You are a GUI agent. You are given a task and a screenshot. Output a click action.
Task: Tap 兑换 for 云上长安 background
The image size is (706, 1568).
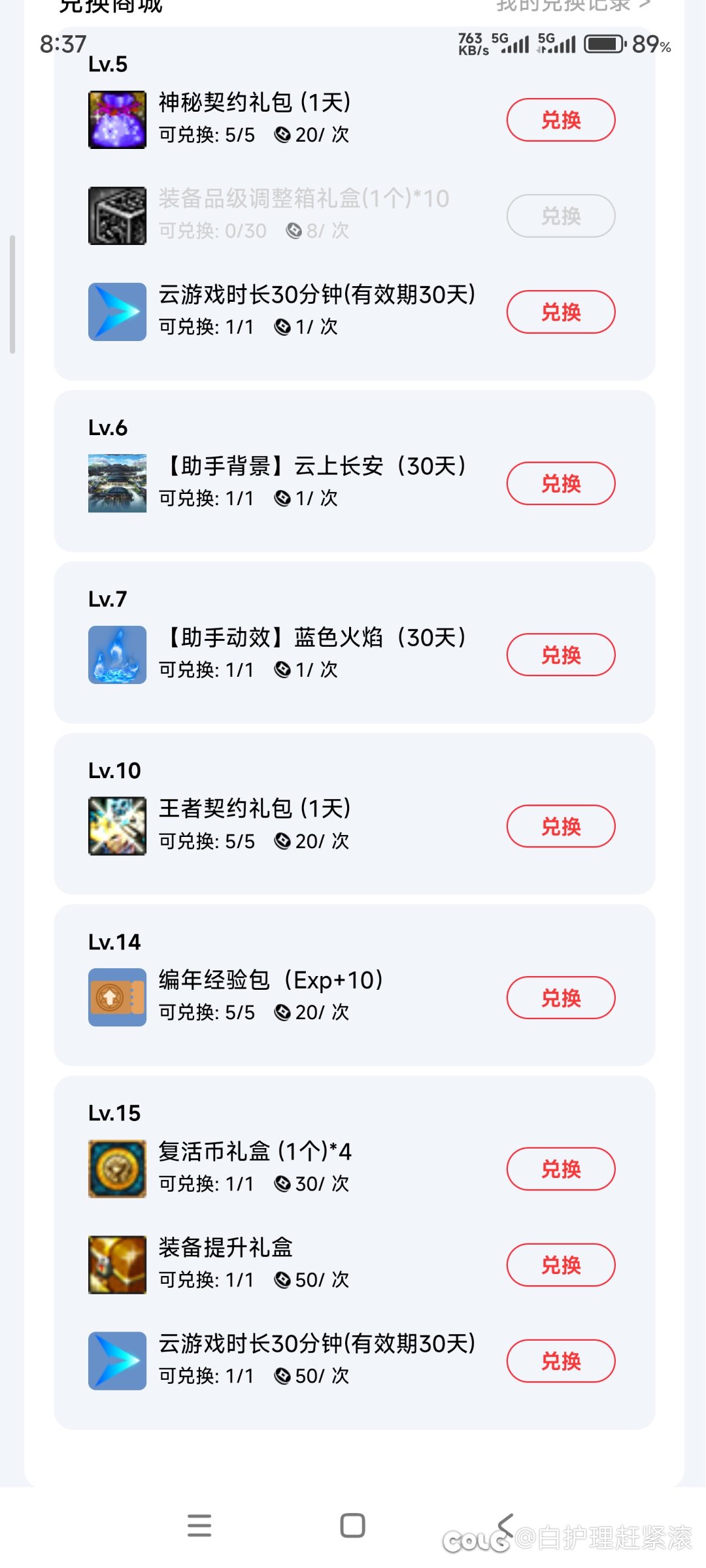[560, 484]
